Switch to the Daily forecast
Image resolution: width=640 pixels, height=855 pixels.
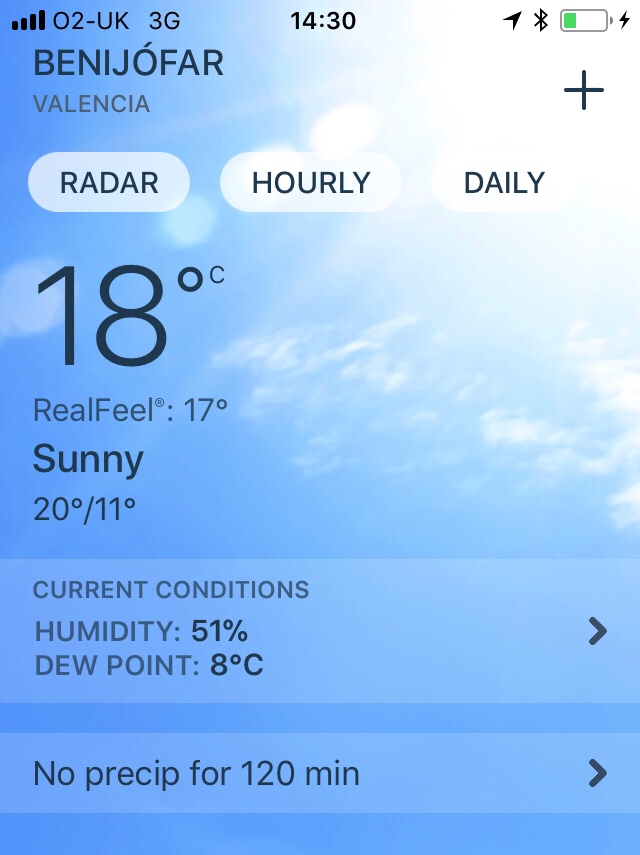pos(504,182)
